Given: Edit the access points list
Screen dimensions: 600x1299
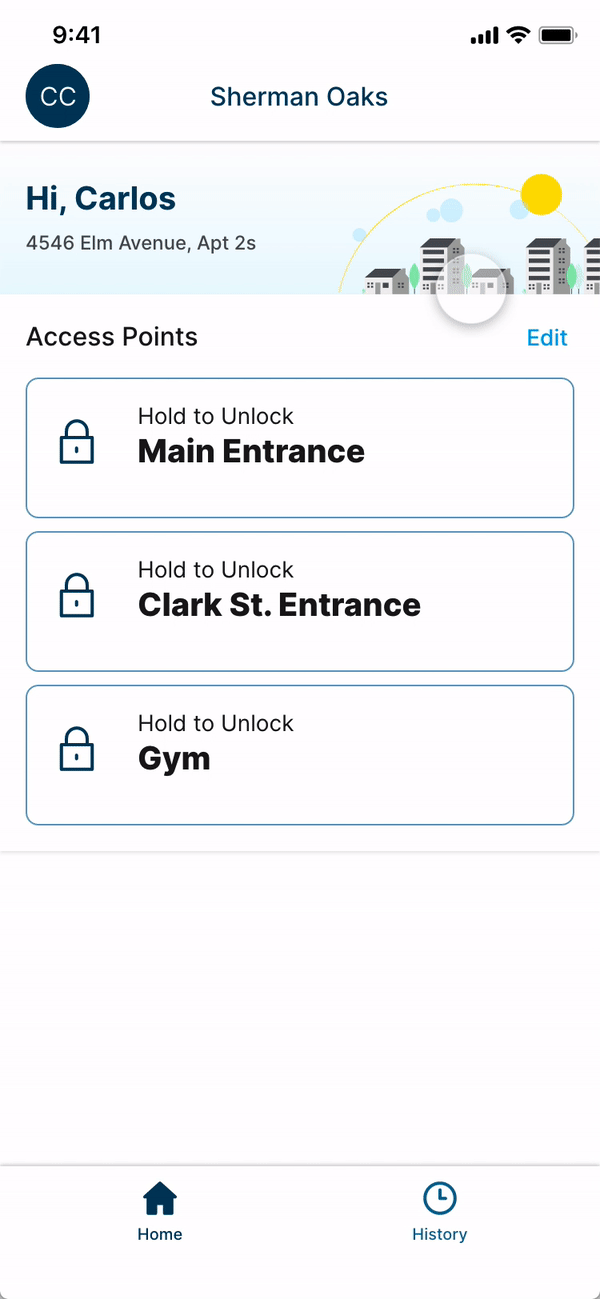Looking at the screenshot, I should [547, 338].
